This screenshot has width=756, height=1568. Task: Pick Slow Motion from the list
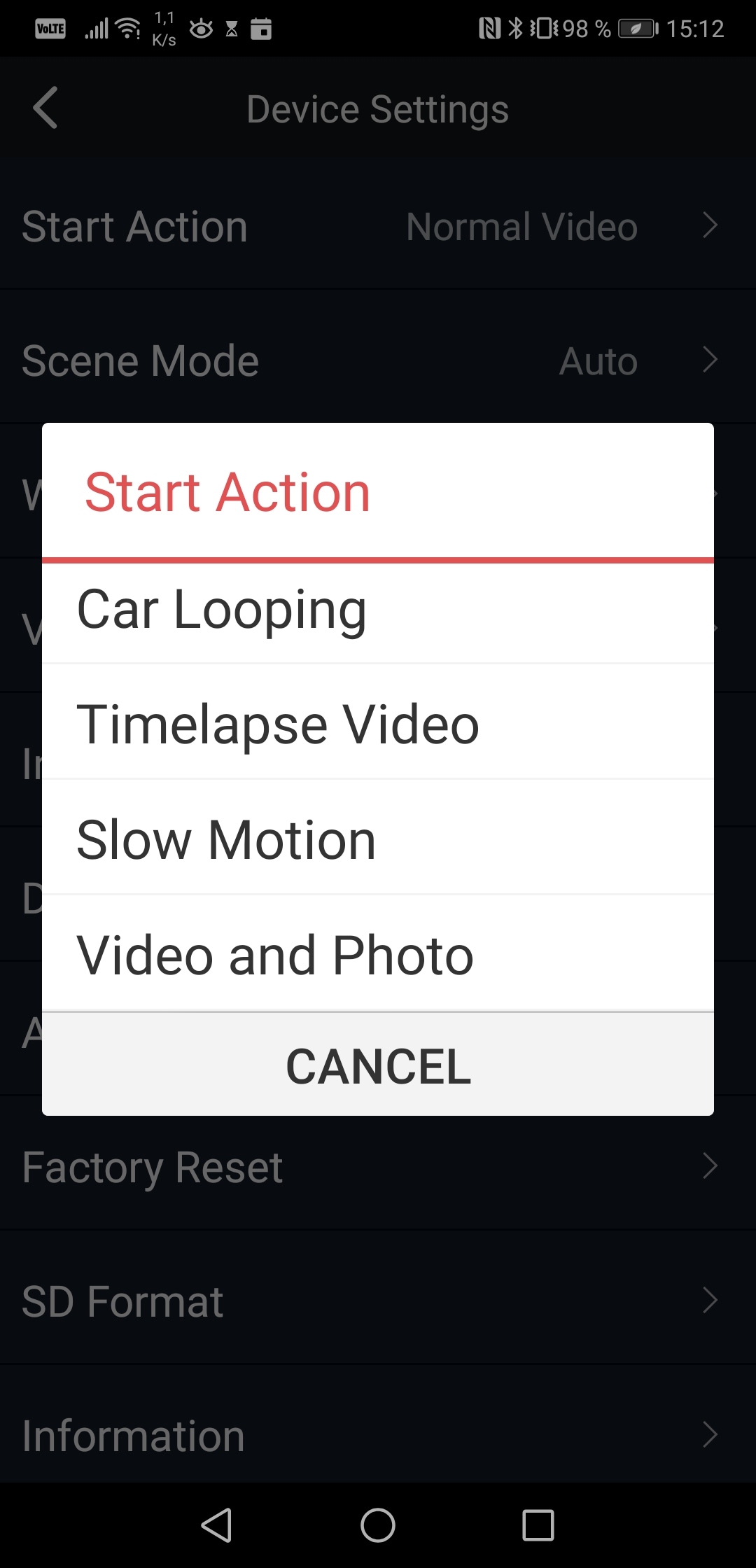coord(378,837)
